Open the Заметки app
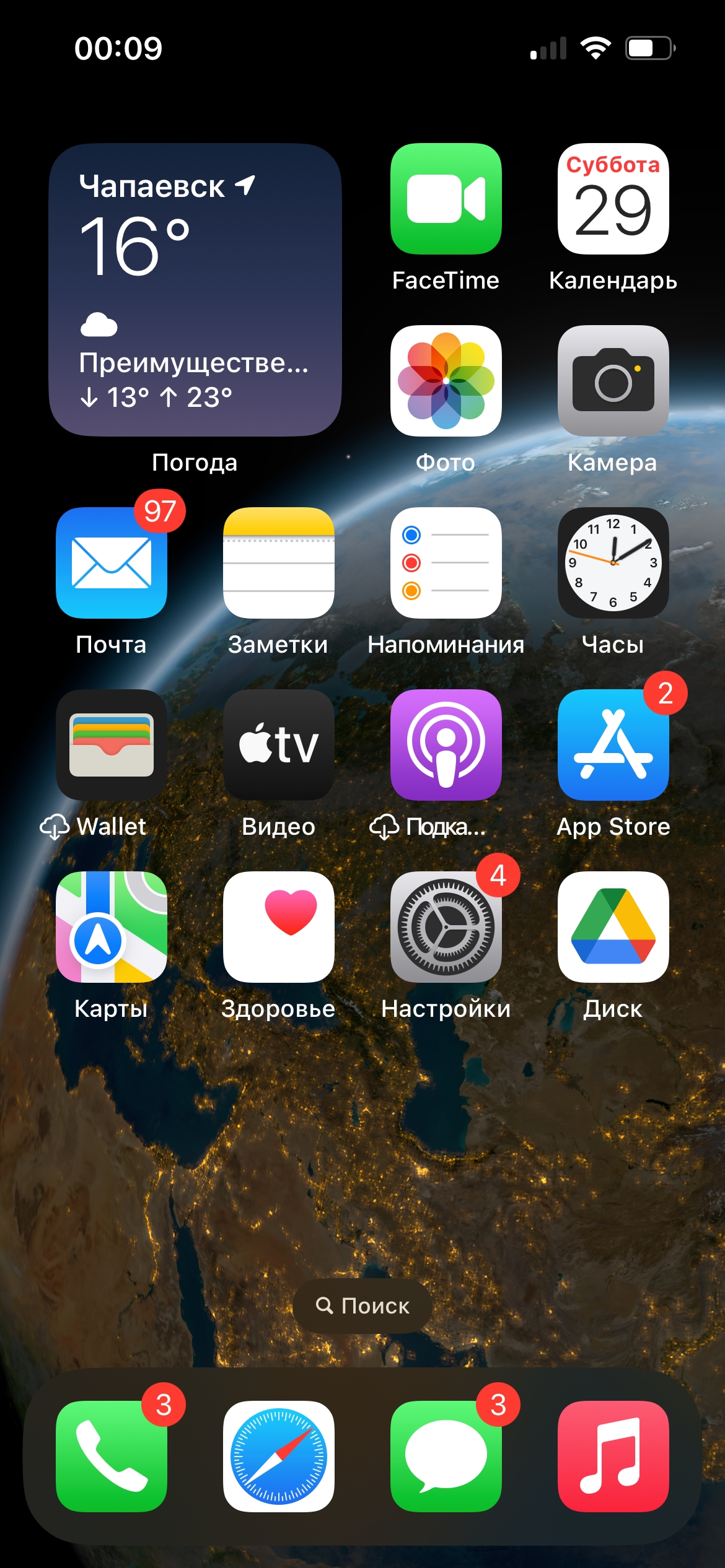This screenshot has width=725, height=1568. pyautogui.click(x=279, y=563)
